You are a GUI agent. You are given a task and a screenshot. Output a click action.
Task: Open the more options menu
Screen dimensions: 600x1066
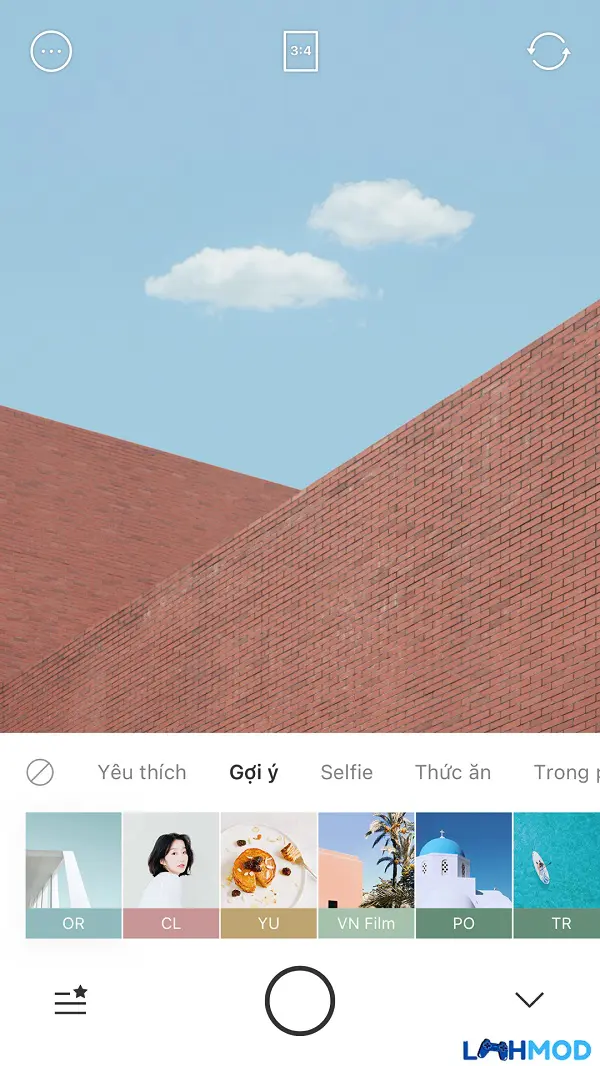click(51, 51)
